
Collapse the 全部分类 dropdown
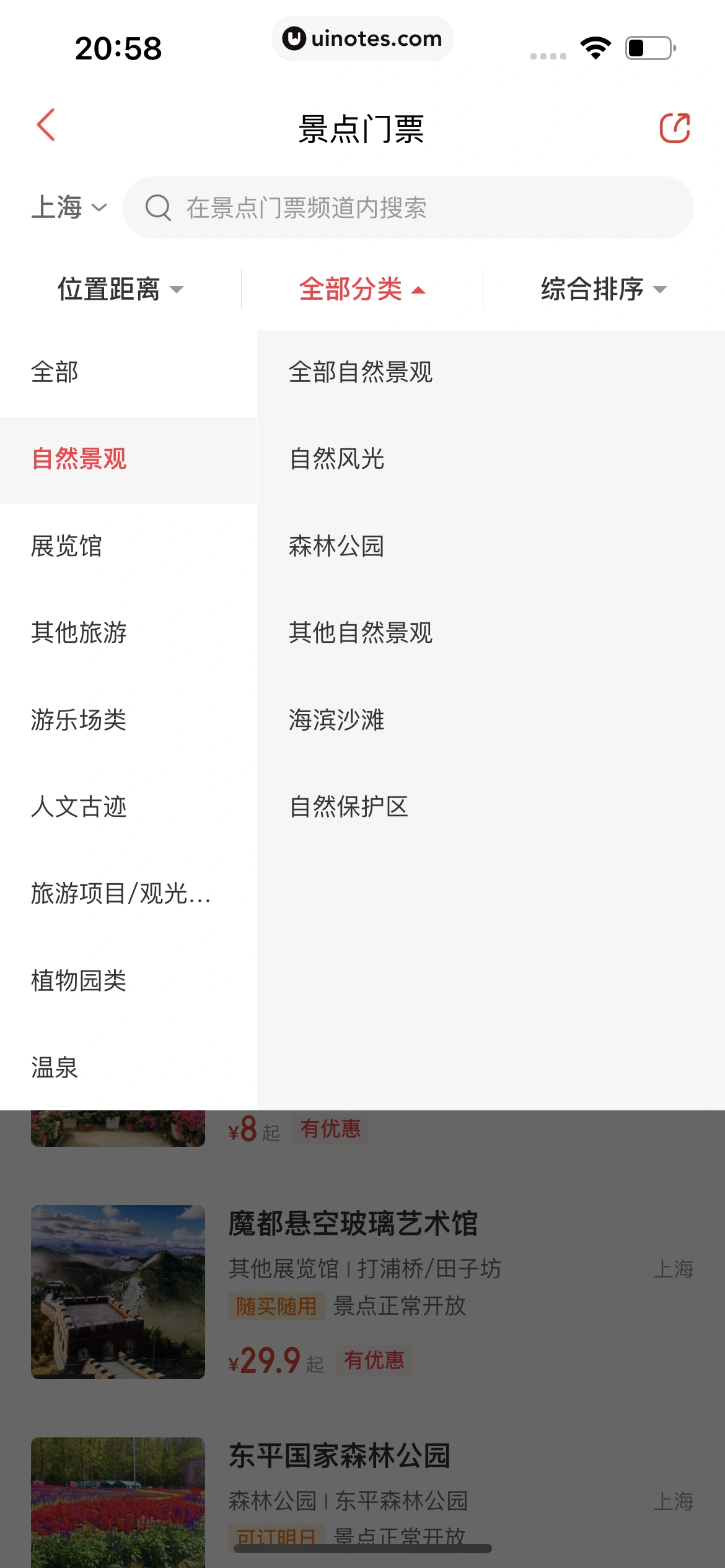pyautogui.click(x=362, y=289)
